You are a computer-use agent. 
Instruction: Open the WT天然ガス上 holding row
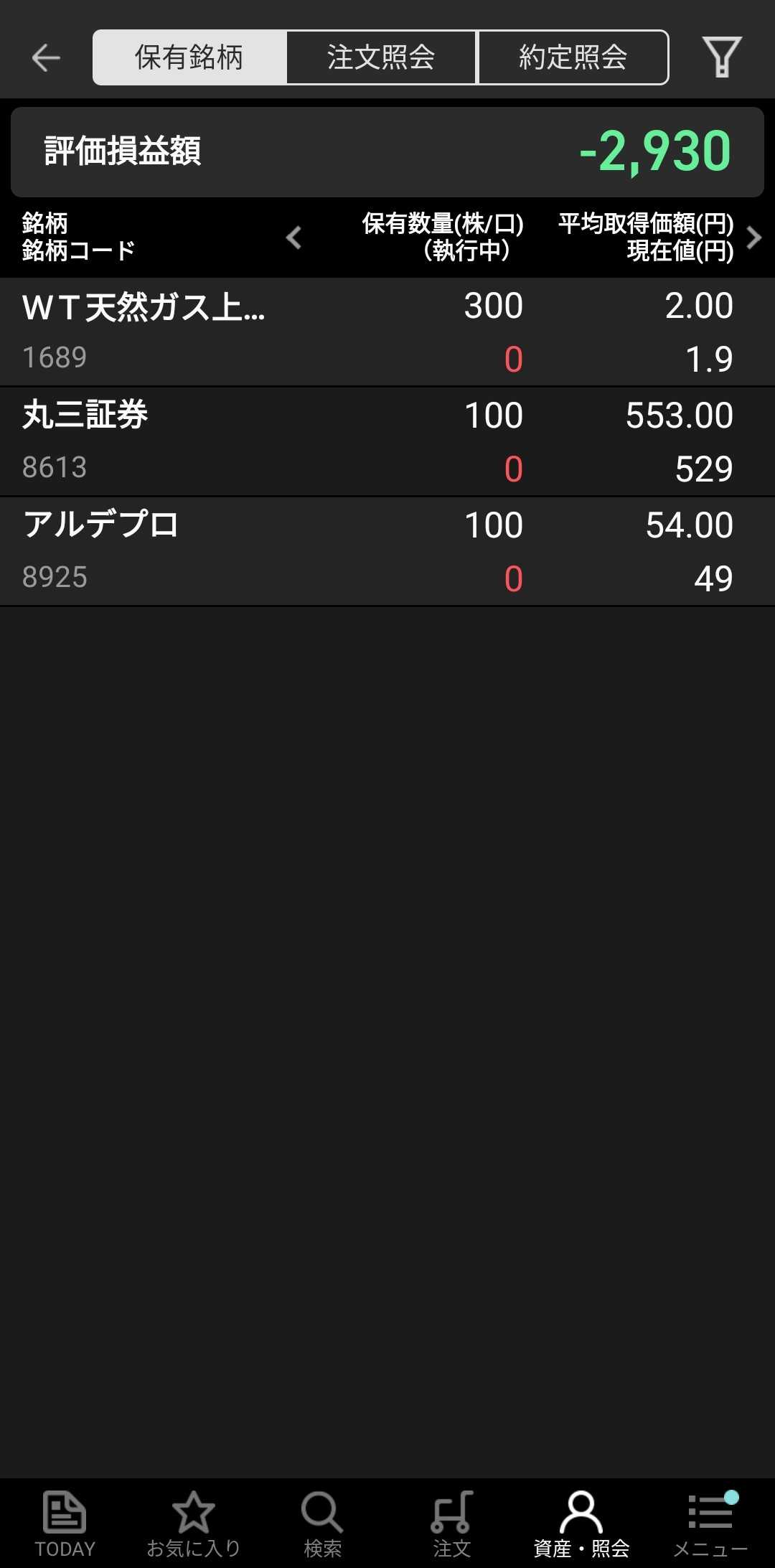(387, 332)
